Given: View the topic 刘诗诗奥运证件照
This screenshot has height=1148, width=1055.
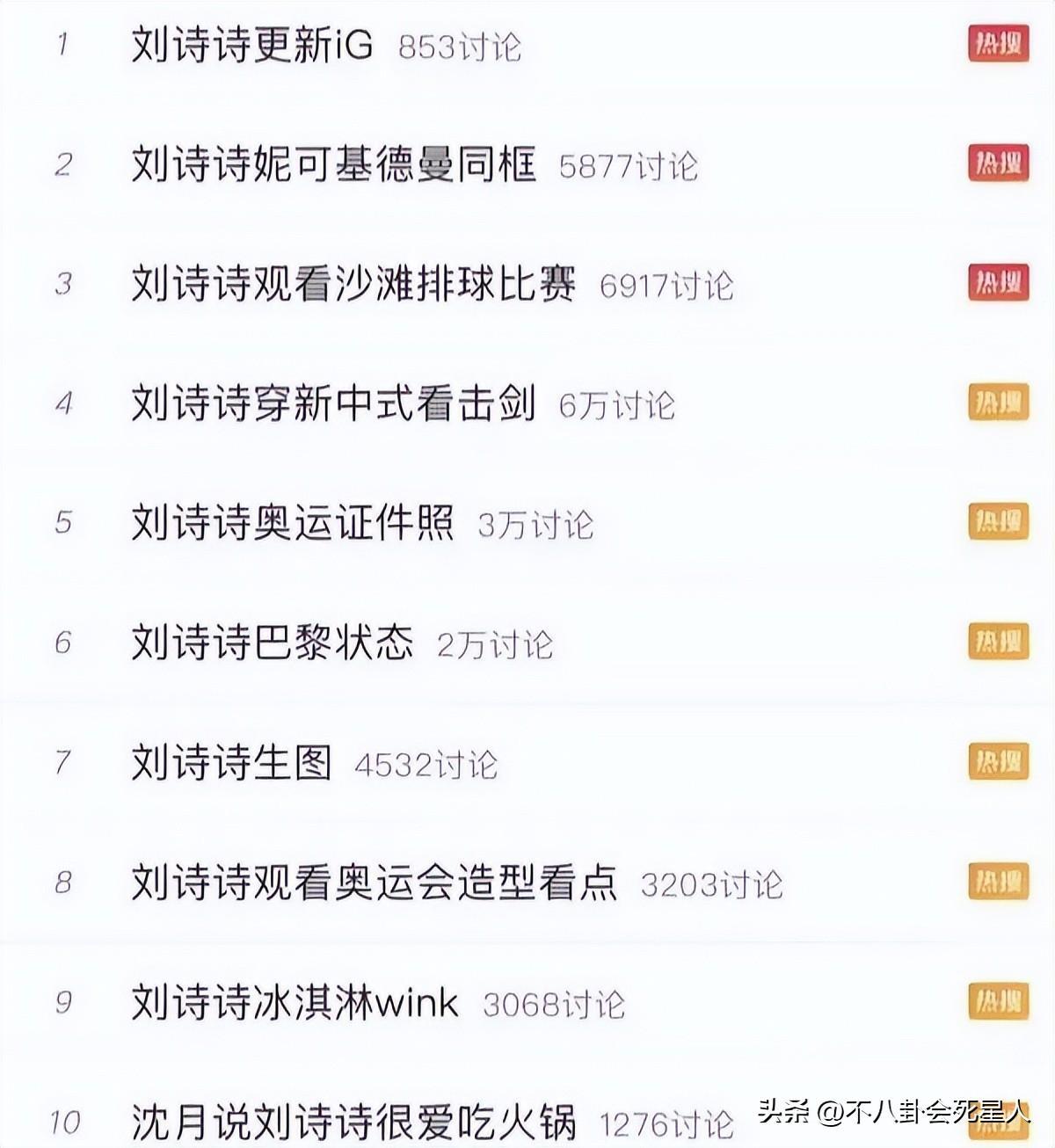Looking at the screenshot, I should tap(293, 523).
